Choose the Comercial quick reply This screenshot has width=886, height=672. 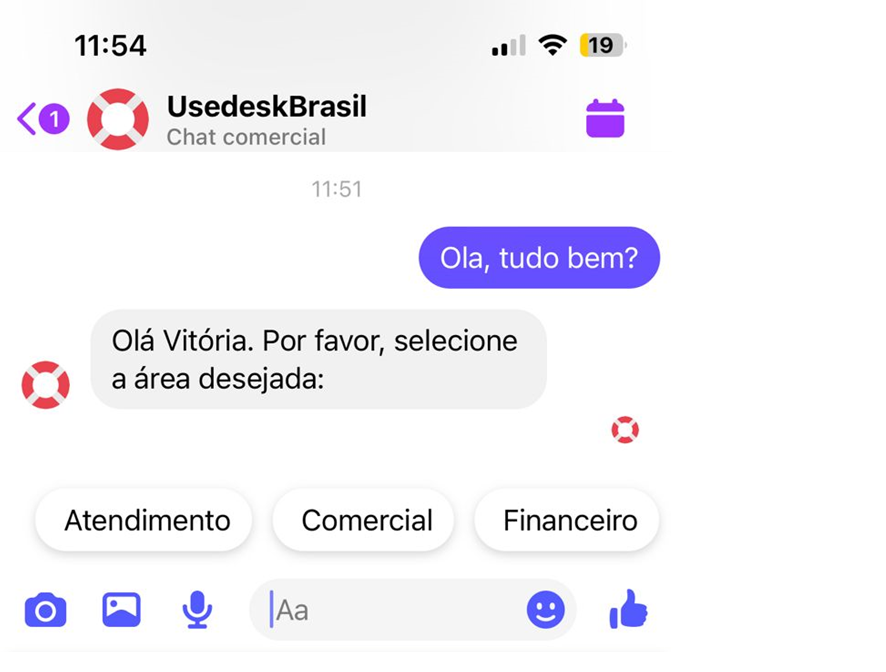pyautogui.click(x=366, y=520)
